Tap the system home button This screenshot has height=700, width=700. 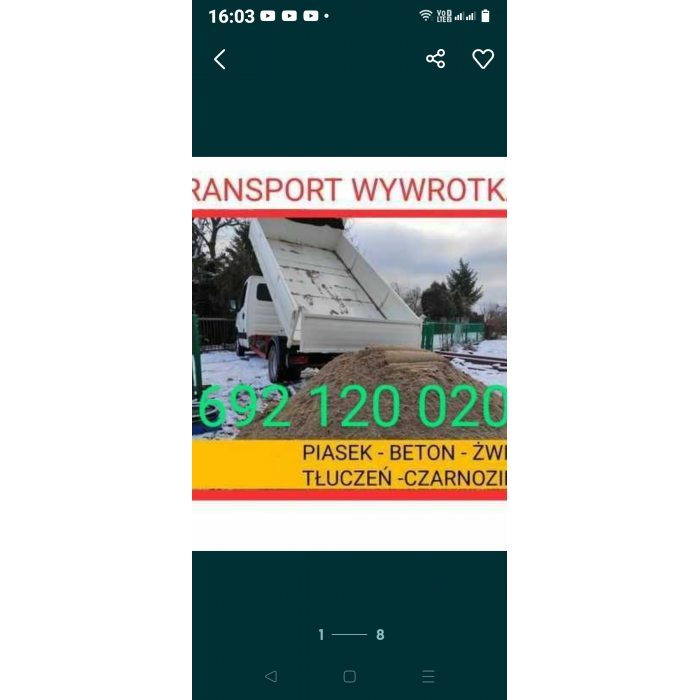(349, 676)
